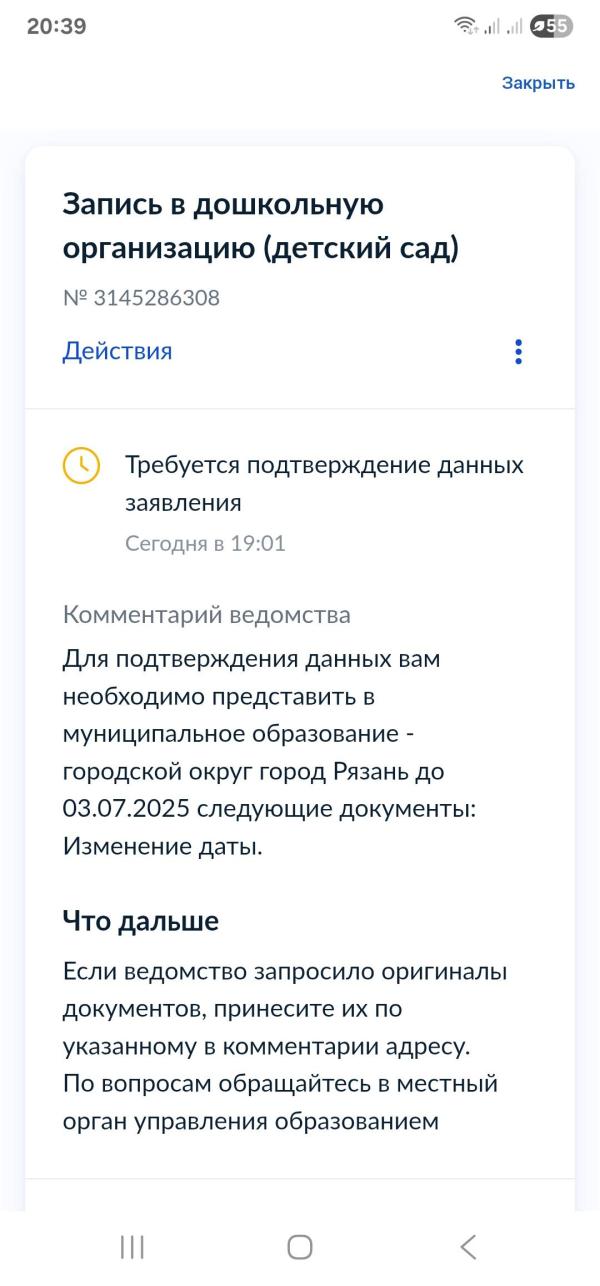This screenshot has width=600, height=1286.
Task: Go back with the system back button
Action: [x=468, y=1246]
